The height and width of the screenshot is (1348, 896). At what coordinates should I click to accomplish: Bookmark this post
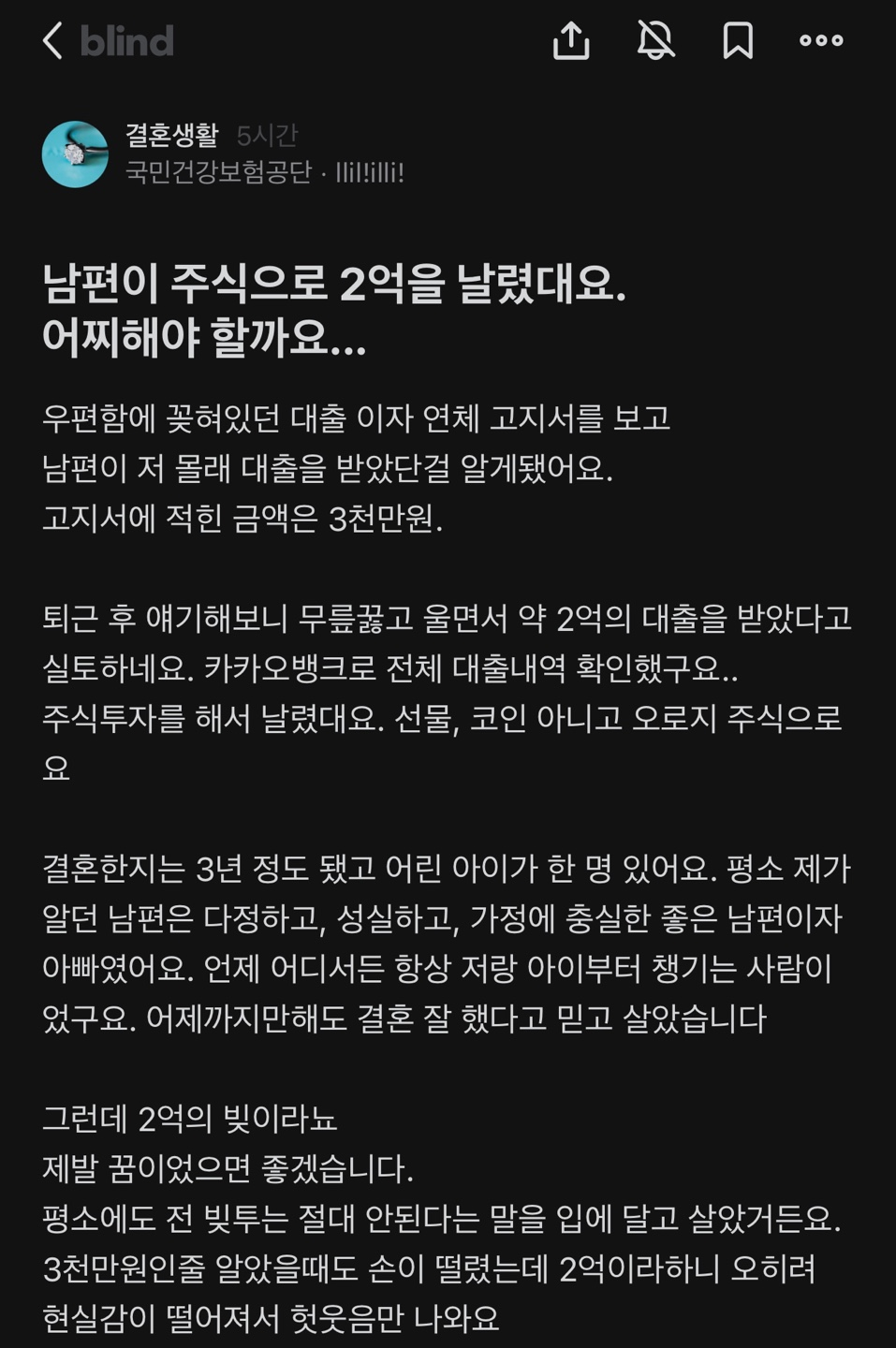pyautogui.click(x=738, y=40)
